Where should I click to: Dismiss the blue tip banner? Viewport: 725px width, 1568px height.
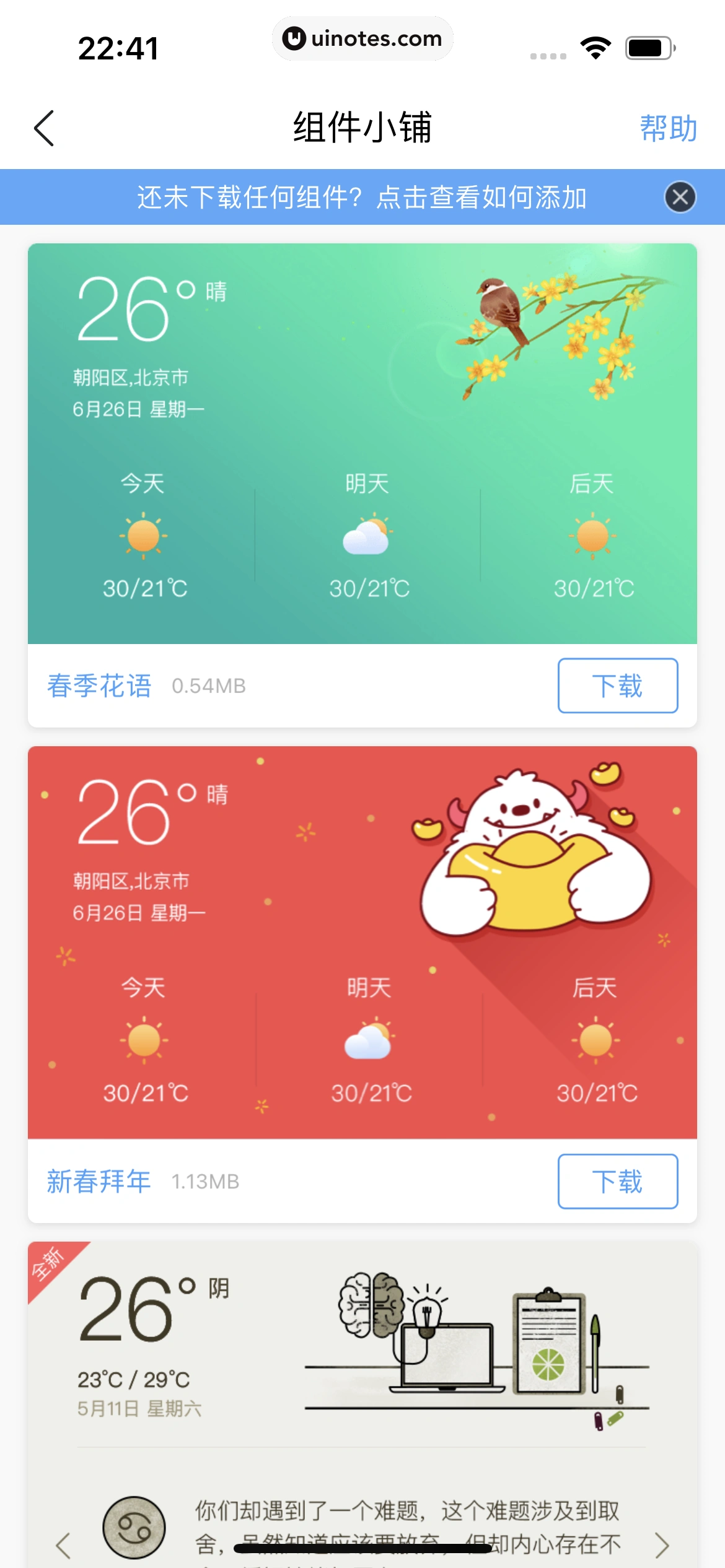coord(680,198)
